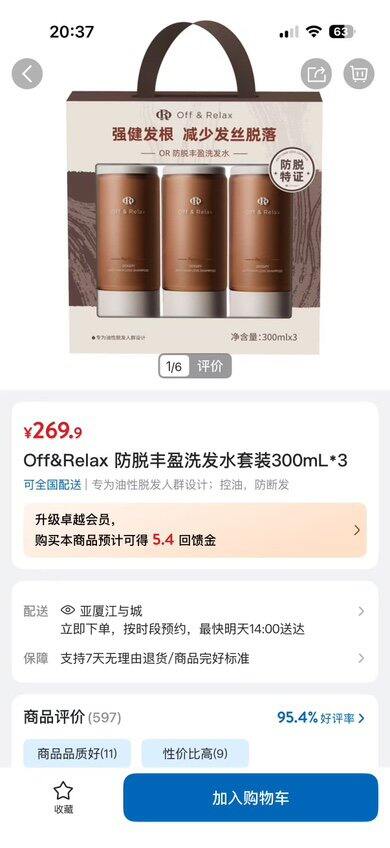Viewport: 390px width, 848px height.
Task: View the 95.4% 好评率 reviews
Action: coord(321,718)
